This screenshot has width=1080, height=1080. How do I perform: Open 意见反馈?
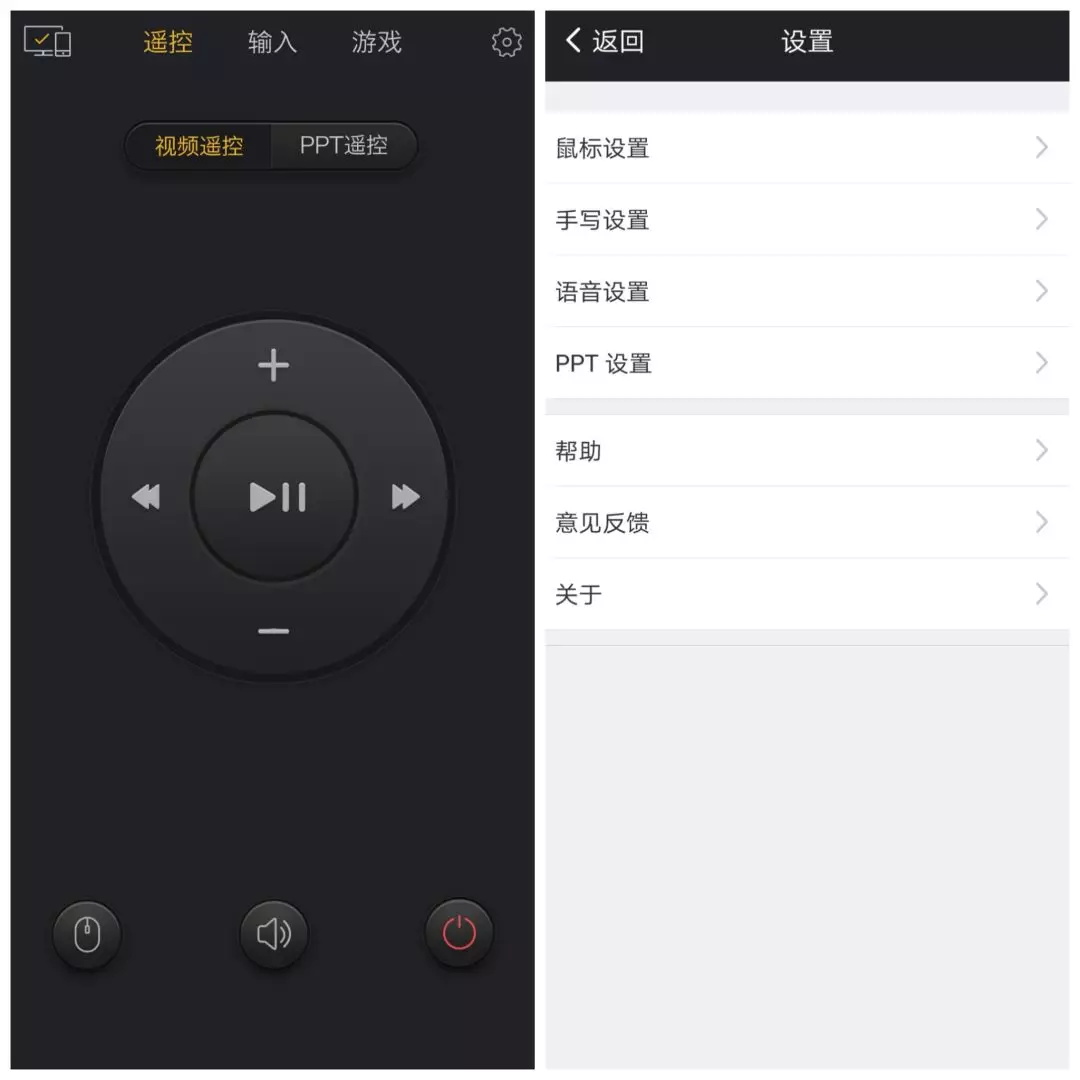point(806,523)
